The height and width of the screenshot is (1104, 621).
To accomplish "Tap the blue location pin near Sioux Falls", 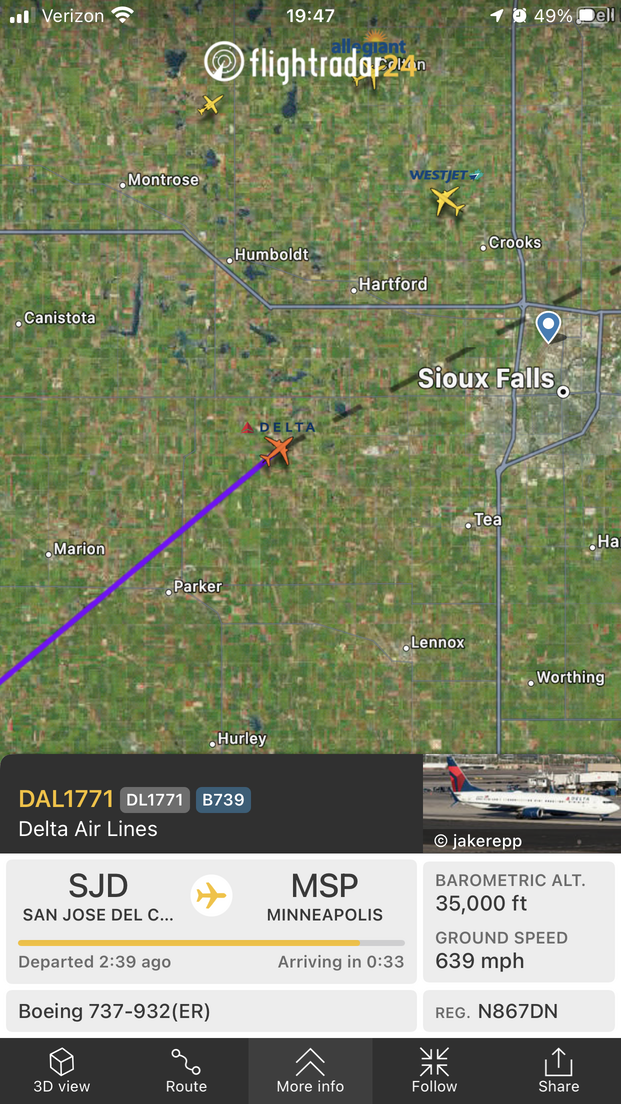I will [548, 326].
